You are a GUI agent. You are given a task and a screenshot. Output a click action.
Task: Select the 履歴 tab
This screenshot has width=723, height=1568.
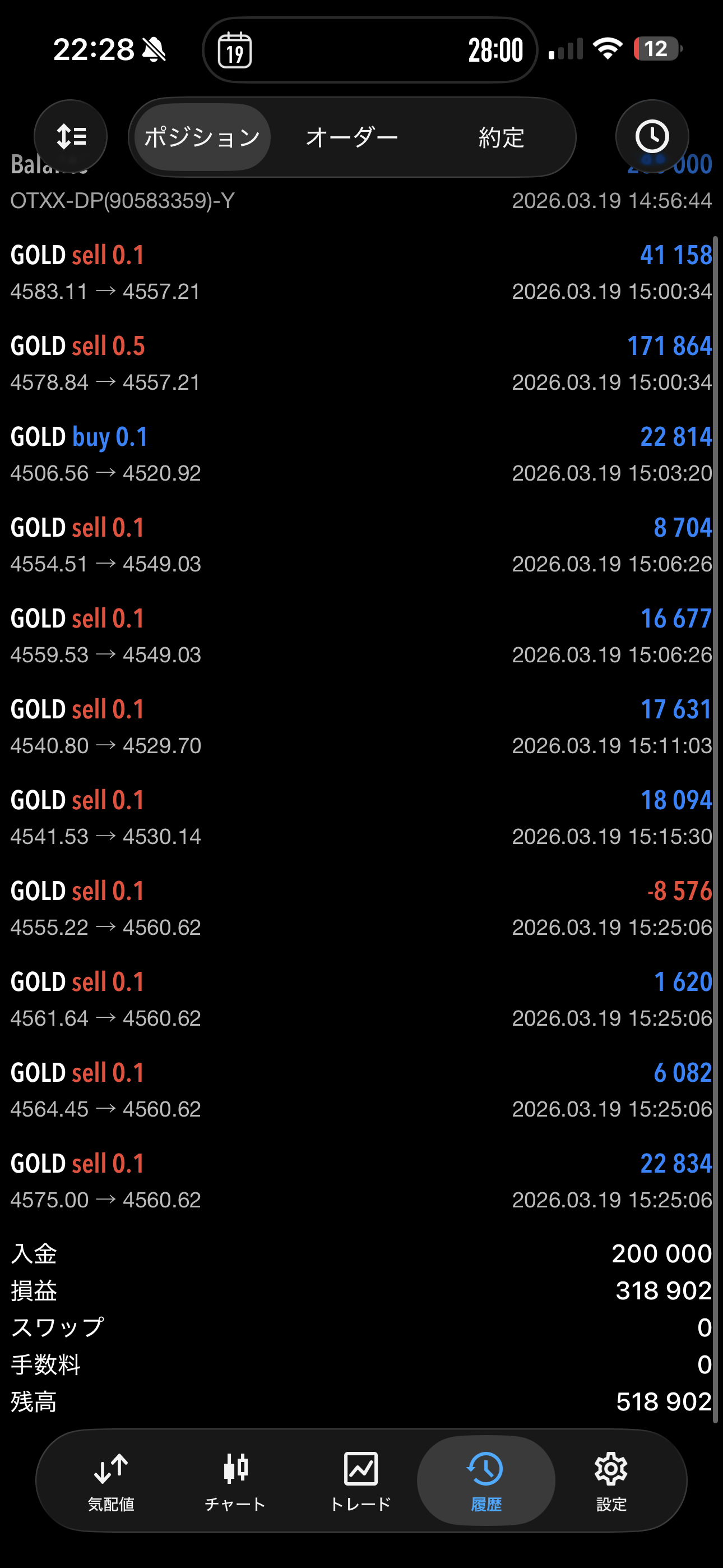click(x=486, y=1481)
